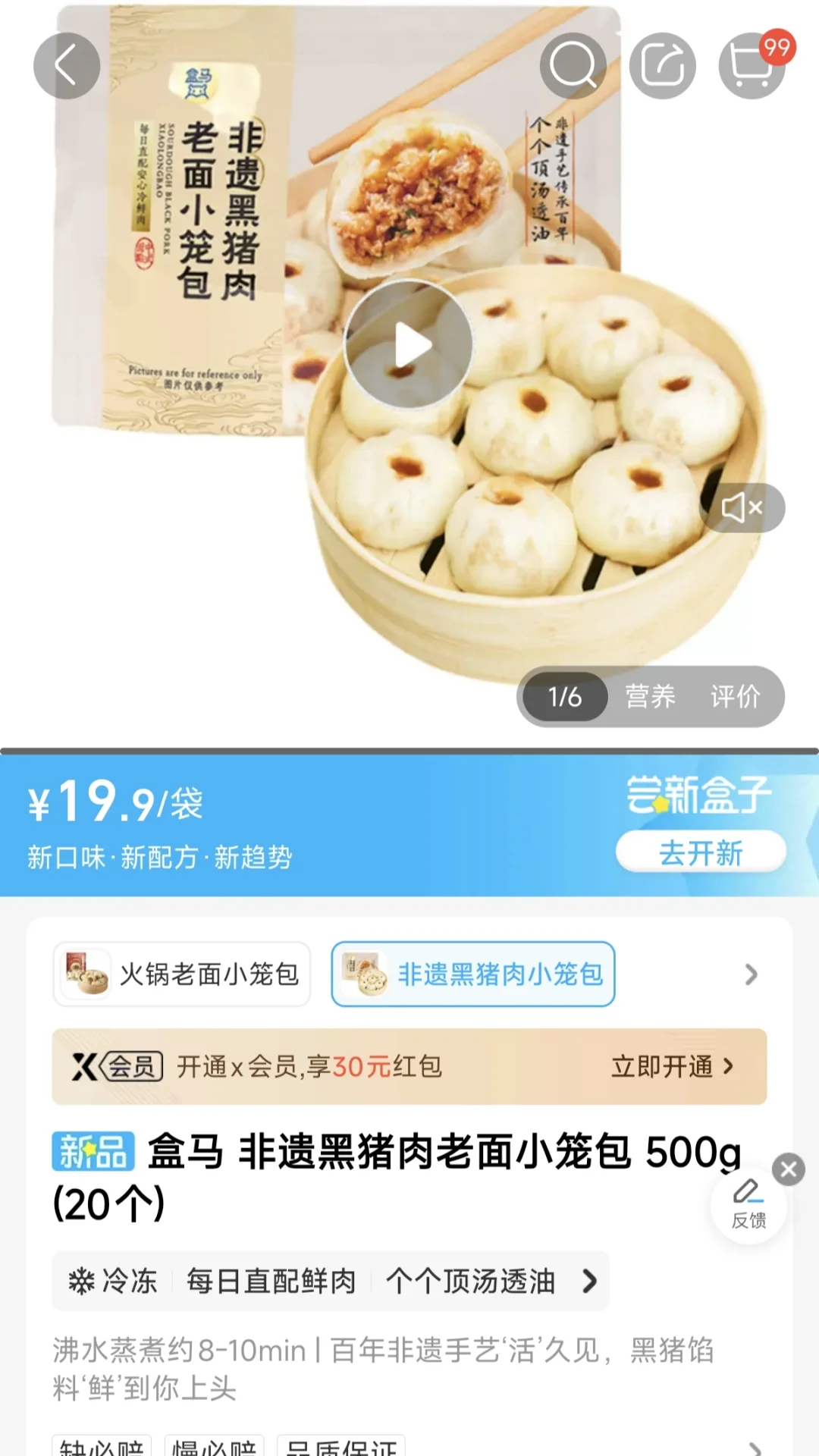Tap the 去开新 button
This screenshot has width=819, height=1456.
(700, 852)
